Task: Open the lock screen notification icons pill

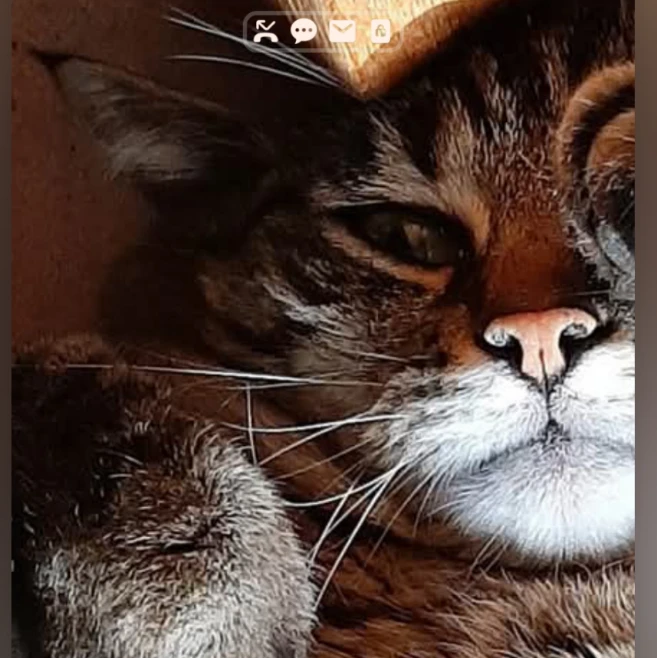Action: click(x=322, y=31)
